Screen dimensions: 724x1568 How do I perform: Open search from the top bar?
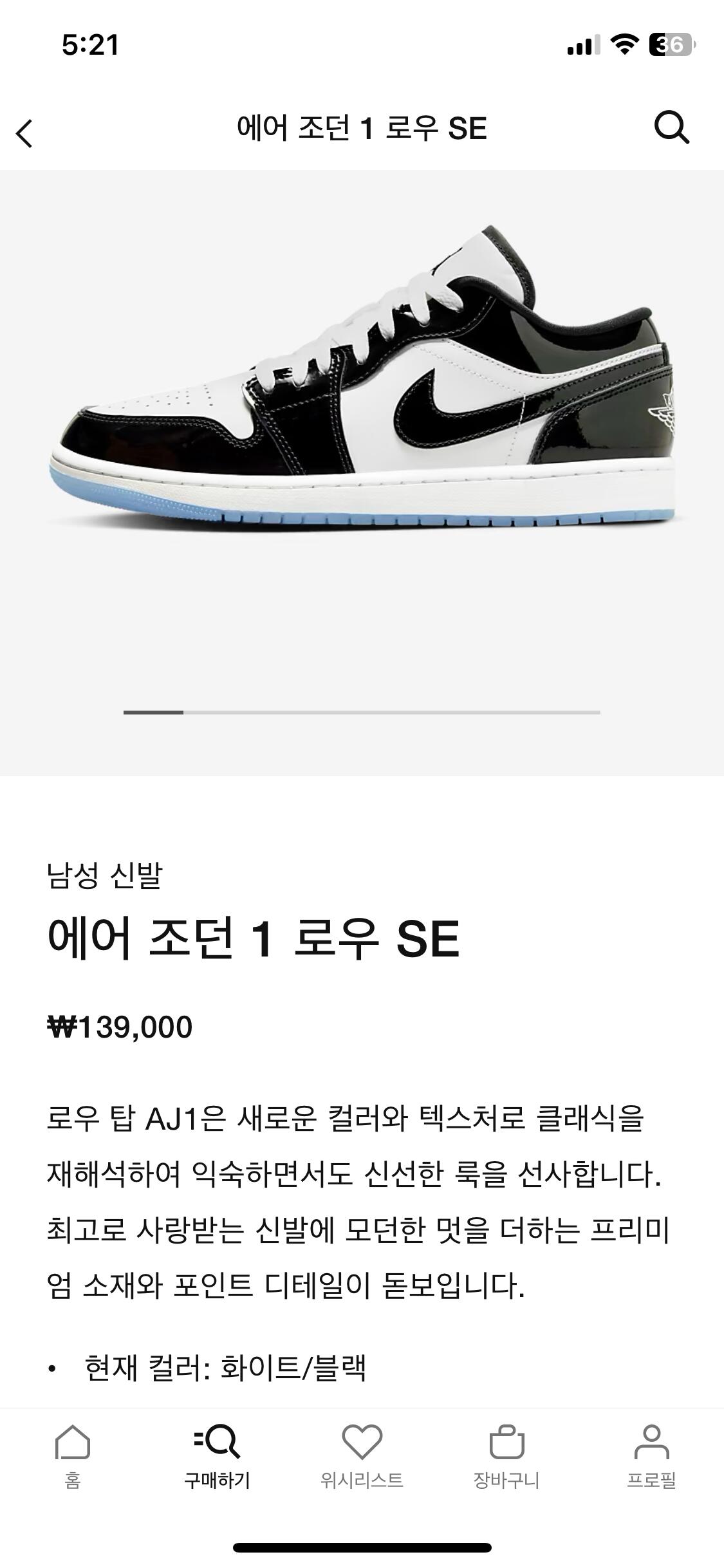(x=671, y=127)
